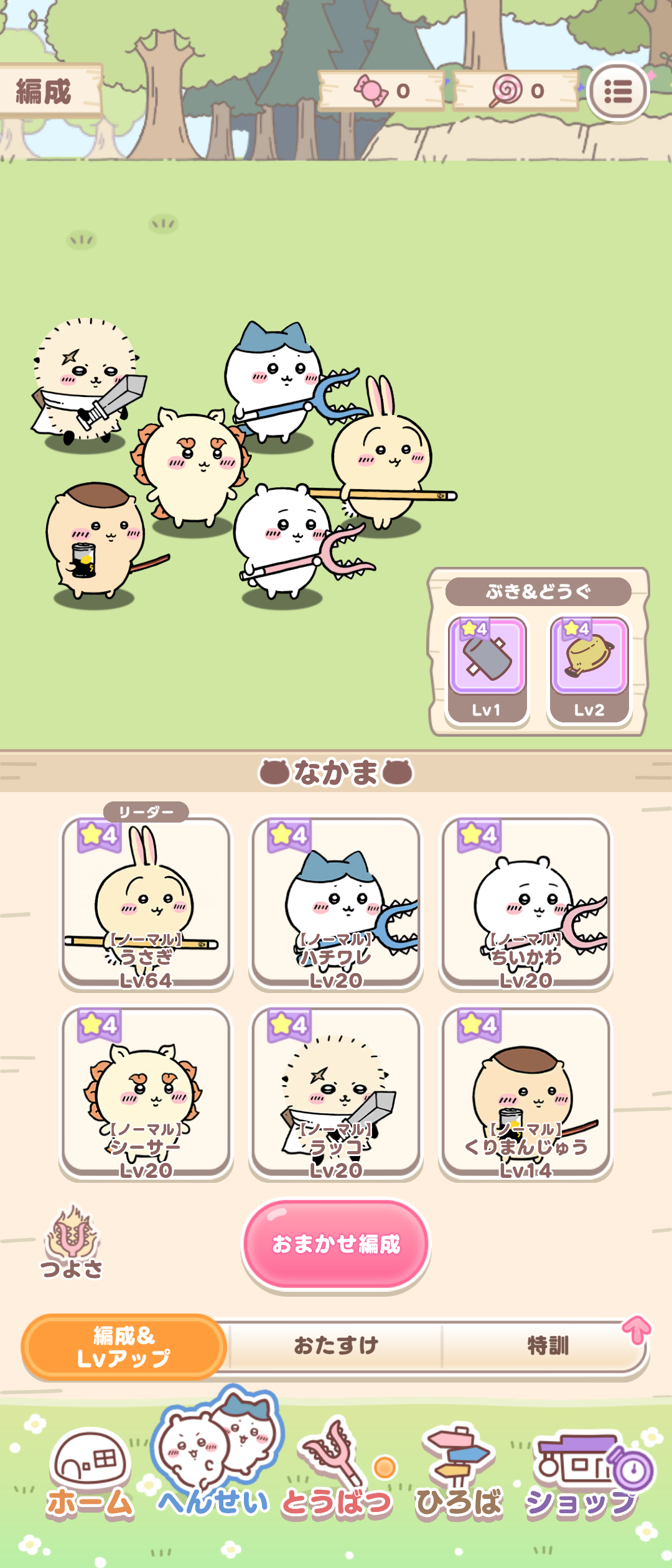Open シーサー Lv20 member card

click(146, 1092)
